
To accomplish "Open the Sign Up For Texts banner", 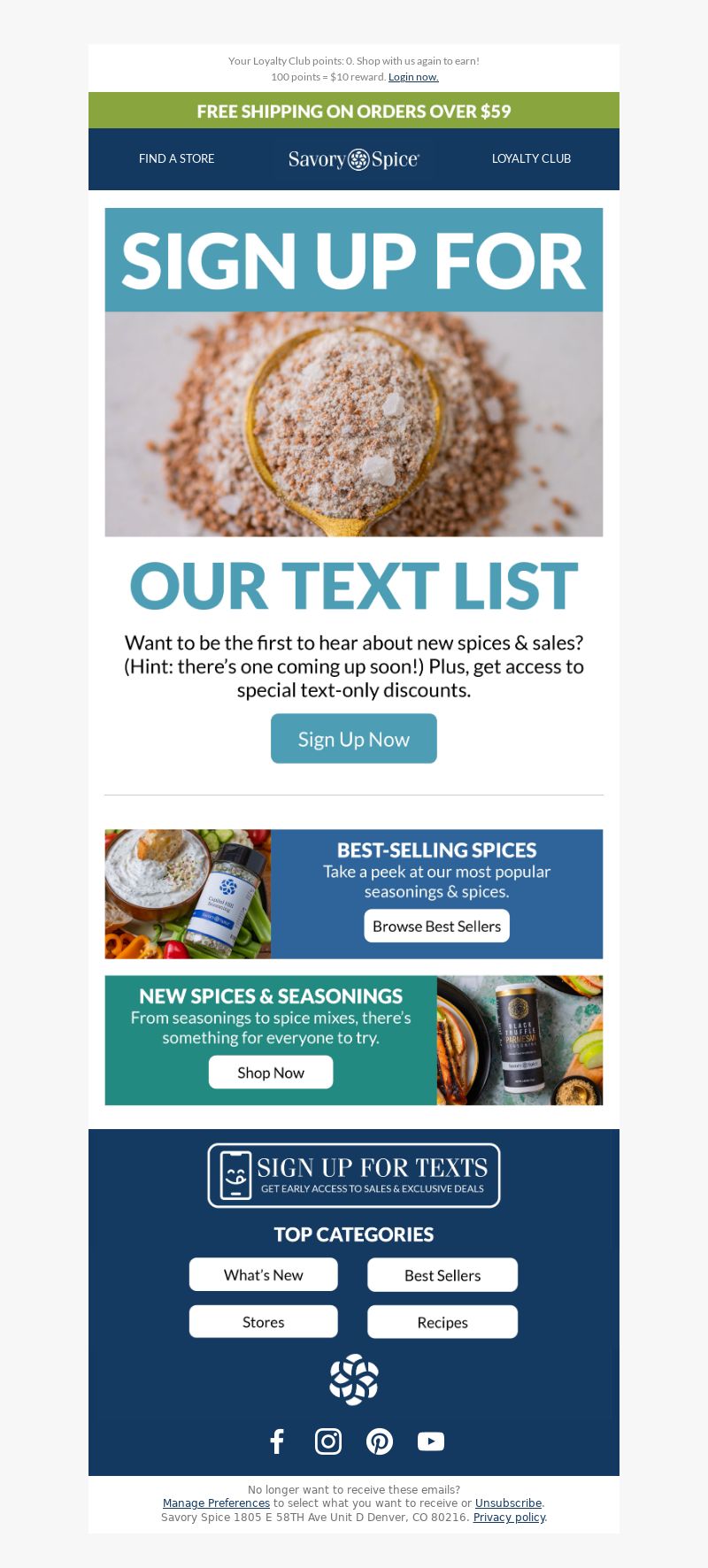I will (354, 1175).
